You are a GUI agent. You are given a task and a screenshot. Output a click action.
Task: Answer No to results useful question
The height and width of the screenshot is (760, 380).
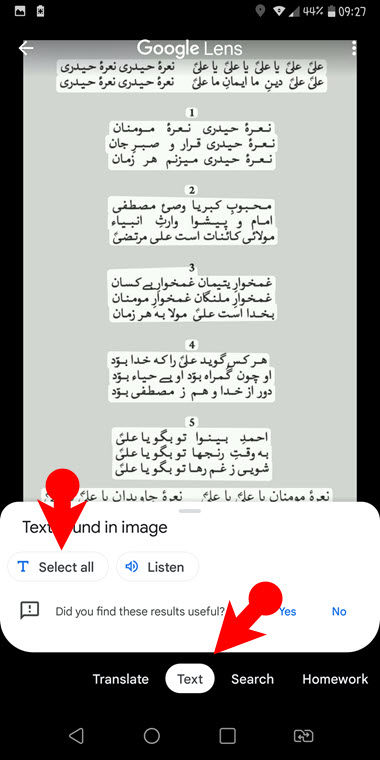tap(339, 611)
